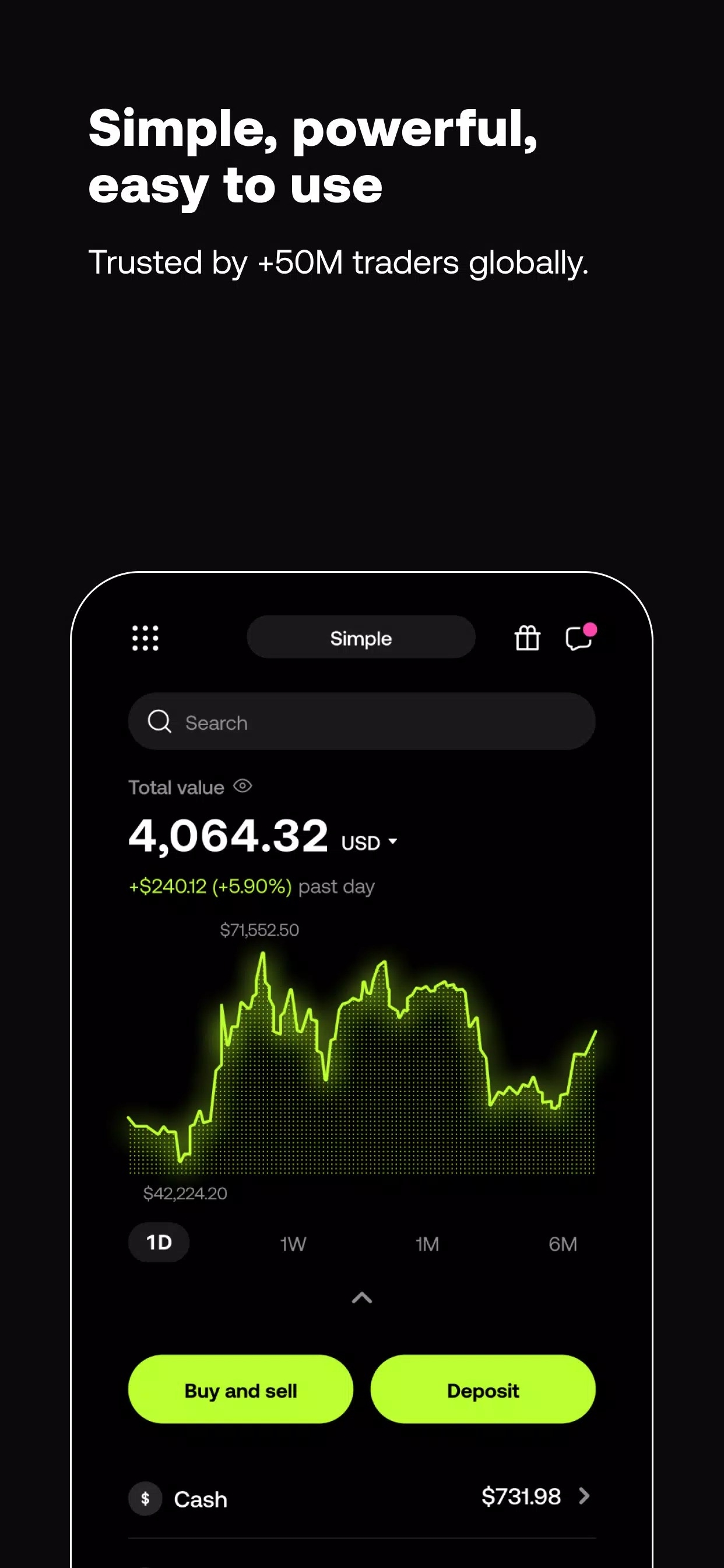Click the Search input field

[x=361, y=722]
